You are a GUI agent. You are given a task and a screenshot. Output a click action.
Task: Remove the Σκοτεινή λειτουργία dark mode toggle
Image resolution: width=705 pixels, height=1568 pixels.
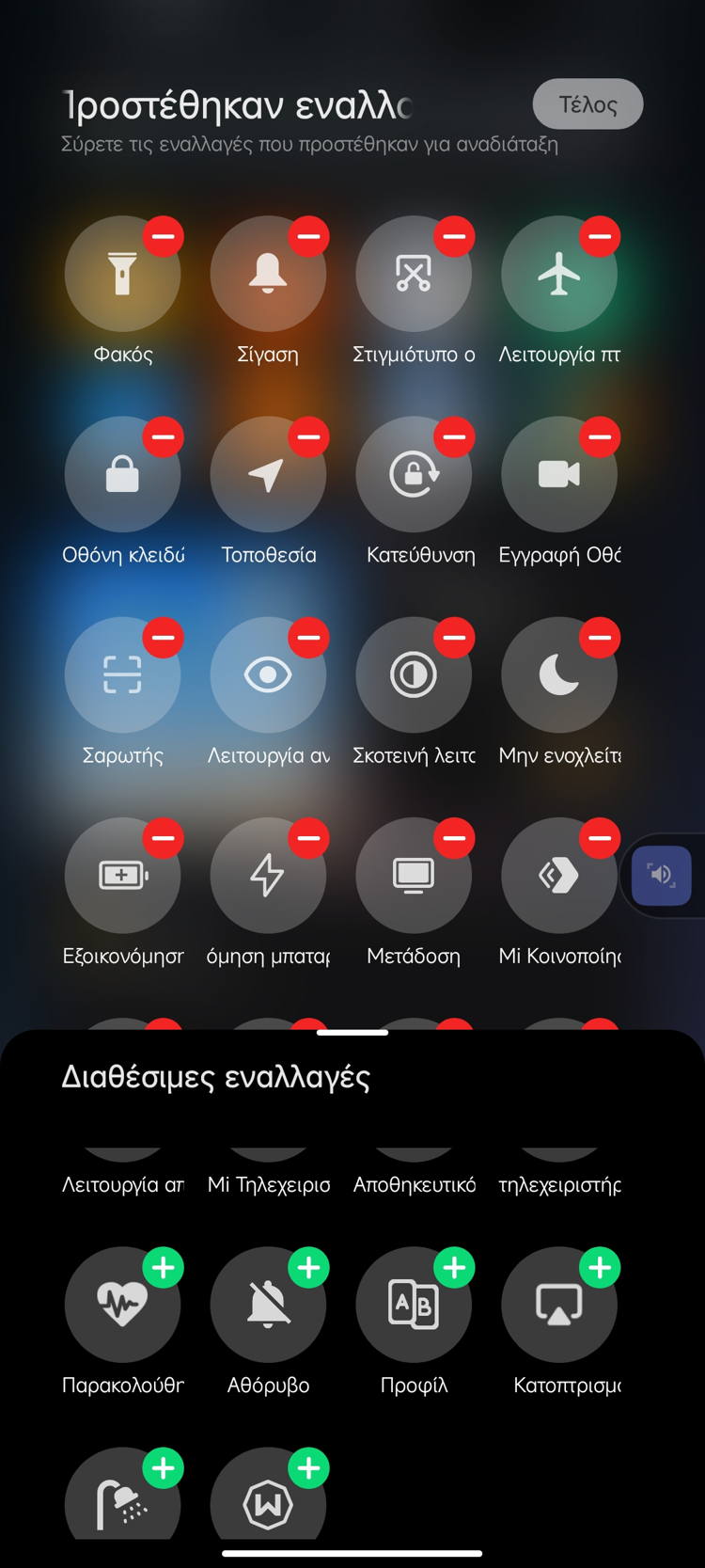click(x=454, y=637)
